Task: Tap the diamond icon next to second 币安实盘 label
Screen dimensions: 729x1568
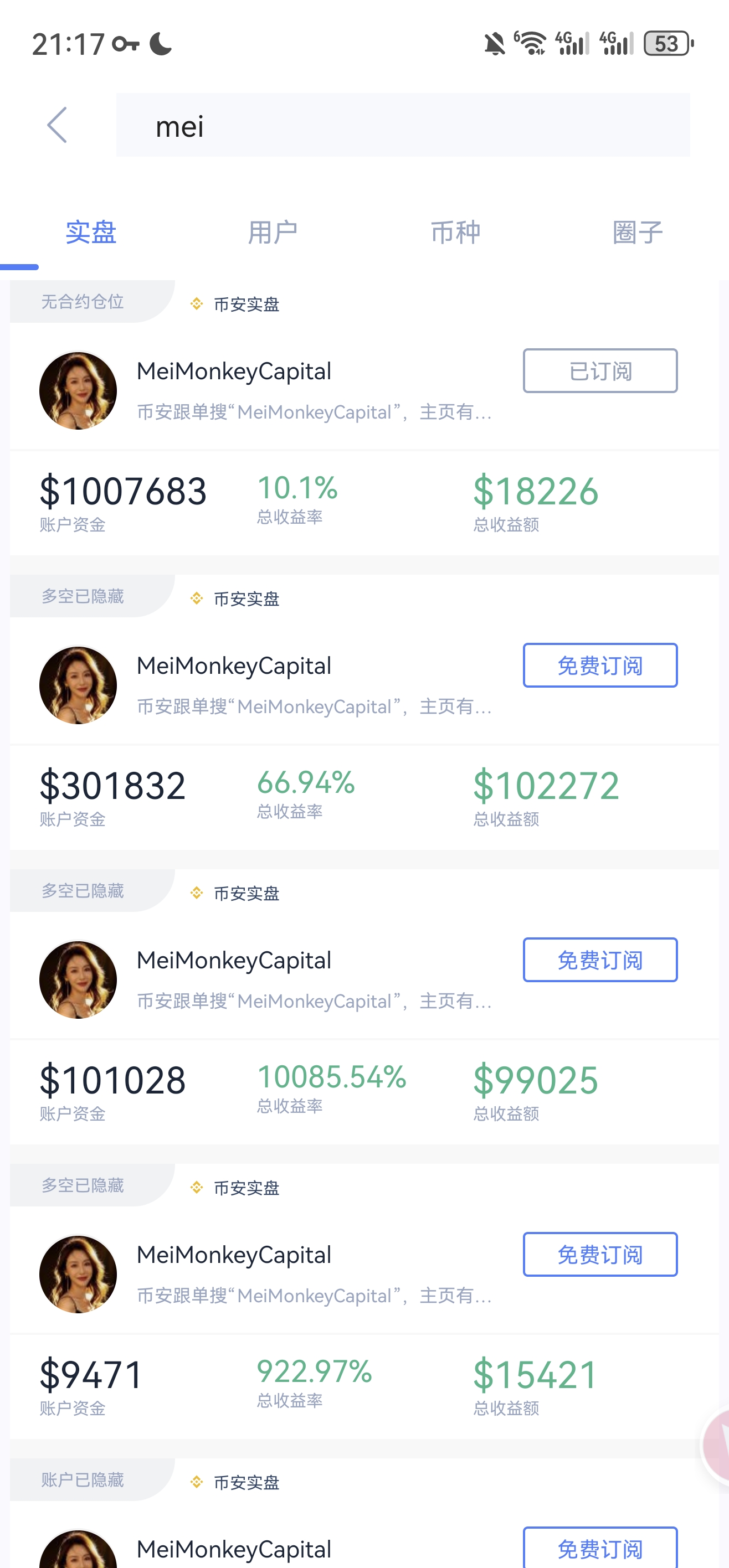Action: (196, 599)
